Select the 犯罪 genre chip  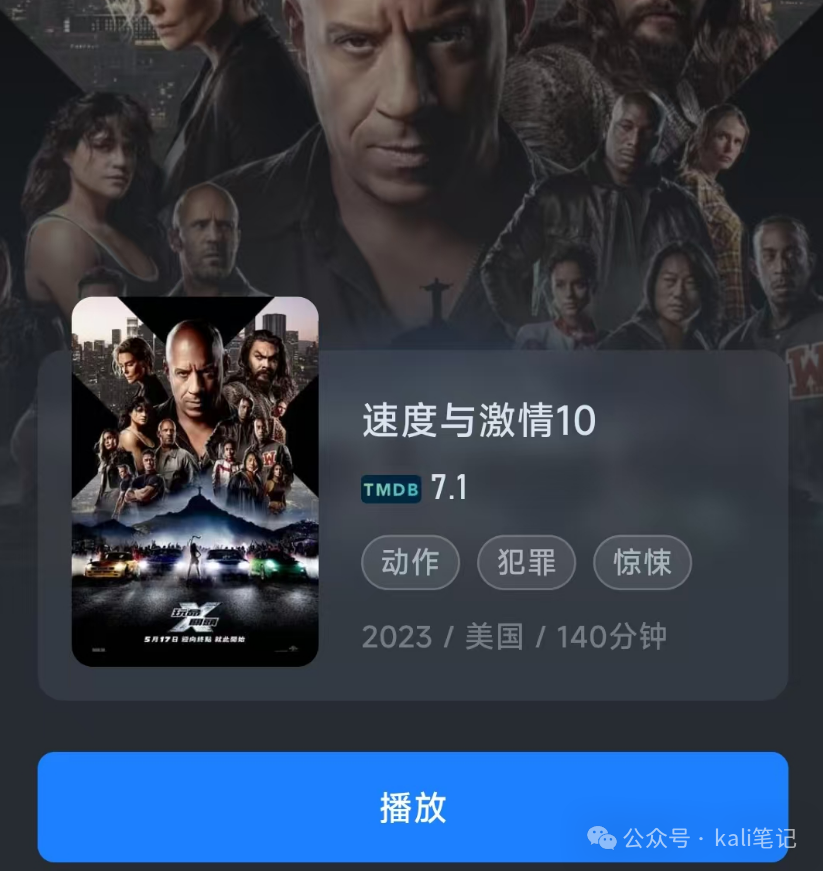[x=526, y=562]
